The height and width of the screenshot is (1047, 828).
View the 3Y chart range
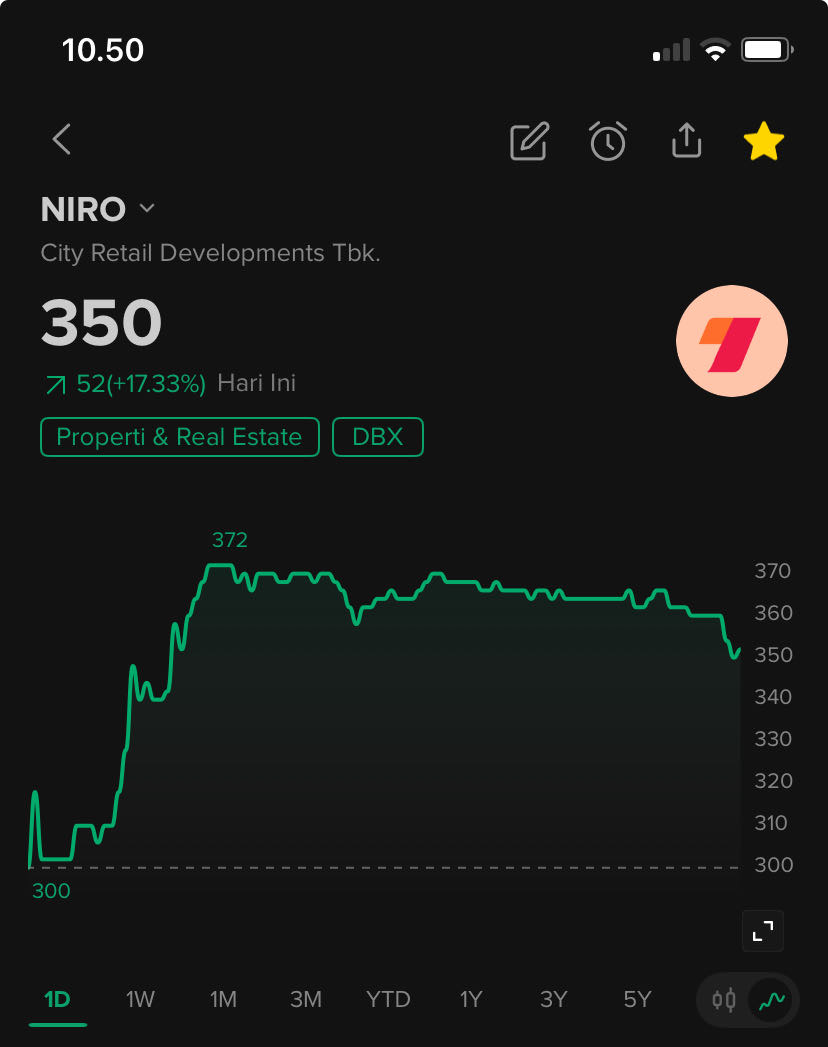[554, 999]
